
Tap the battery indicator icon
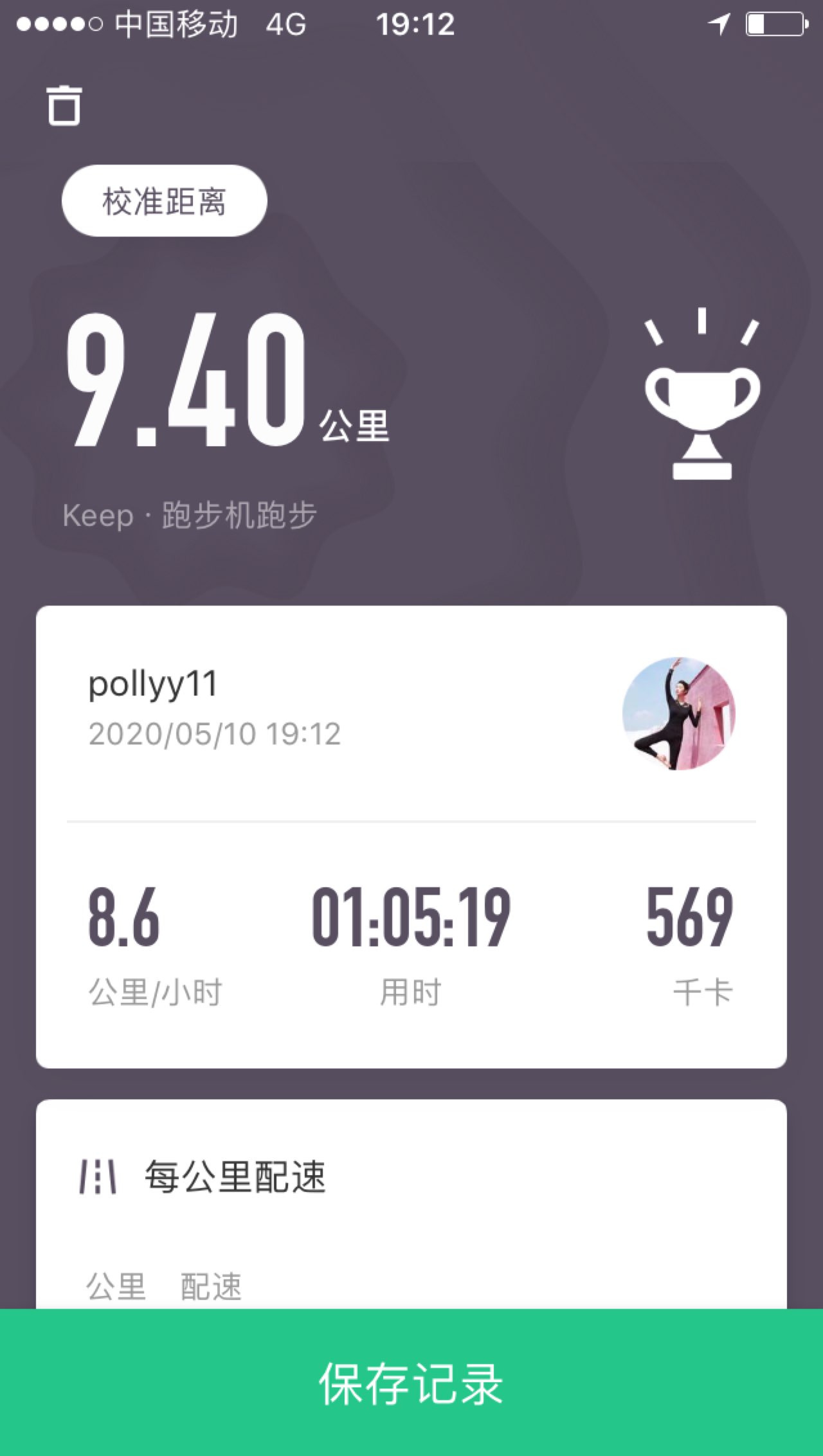coord(775,24)
